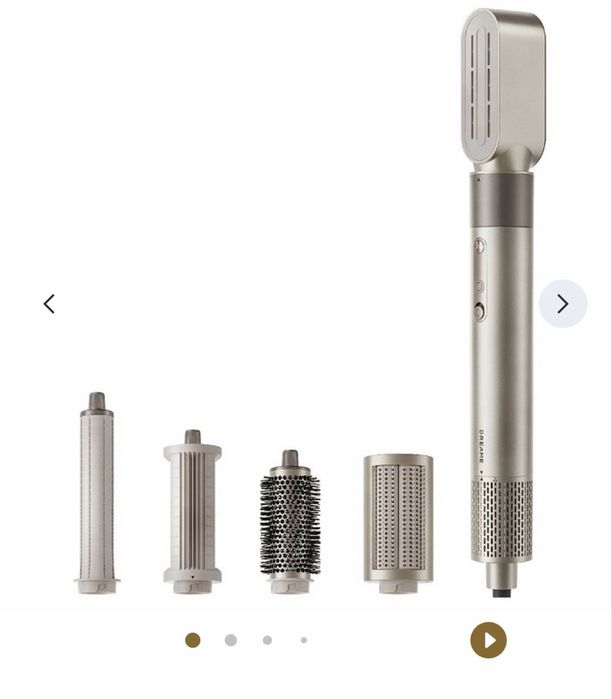Viewport: 612px width, 699px height.
Task: Jump to the fourth gallery dot
Action: pos(304,640)
